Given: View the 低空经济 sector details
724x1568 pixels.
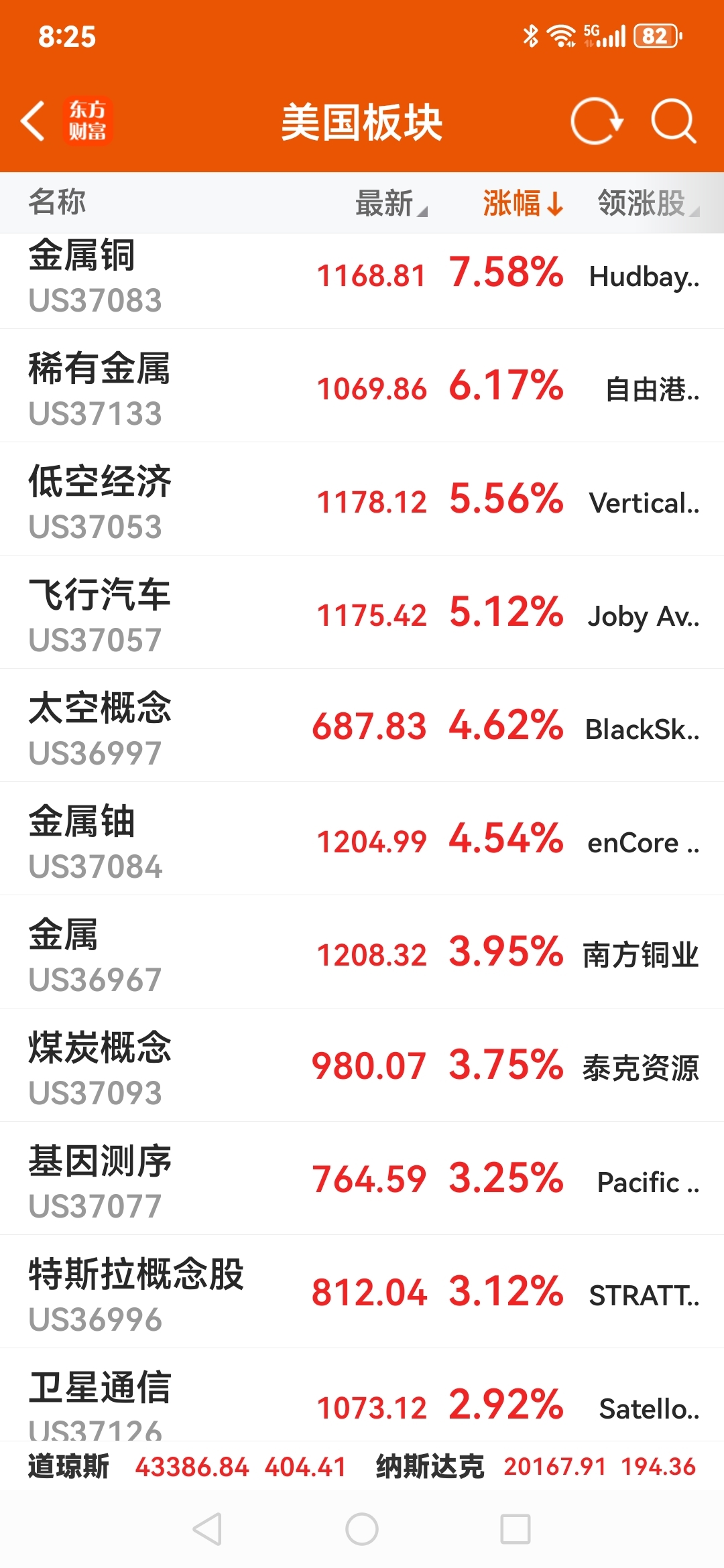Looking at the screenshot, I should pyautogui.click(x=362, y=499).
